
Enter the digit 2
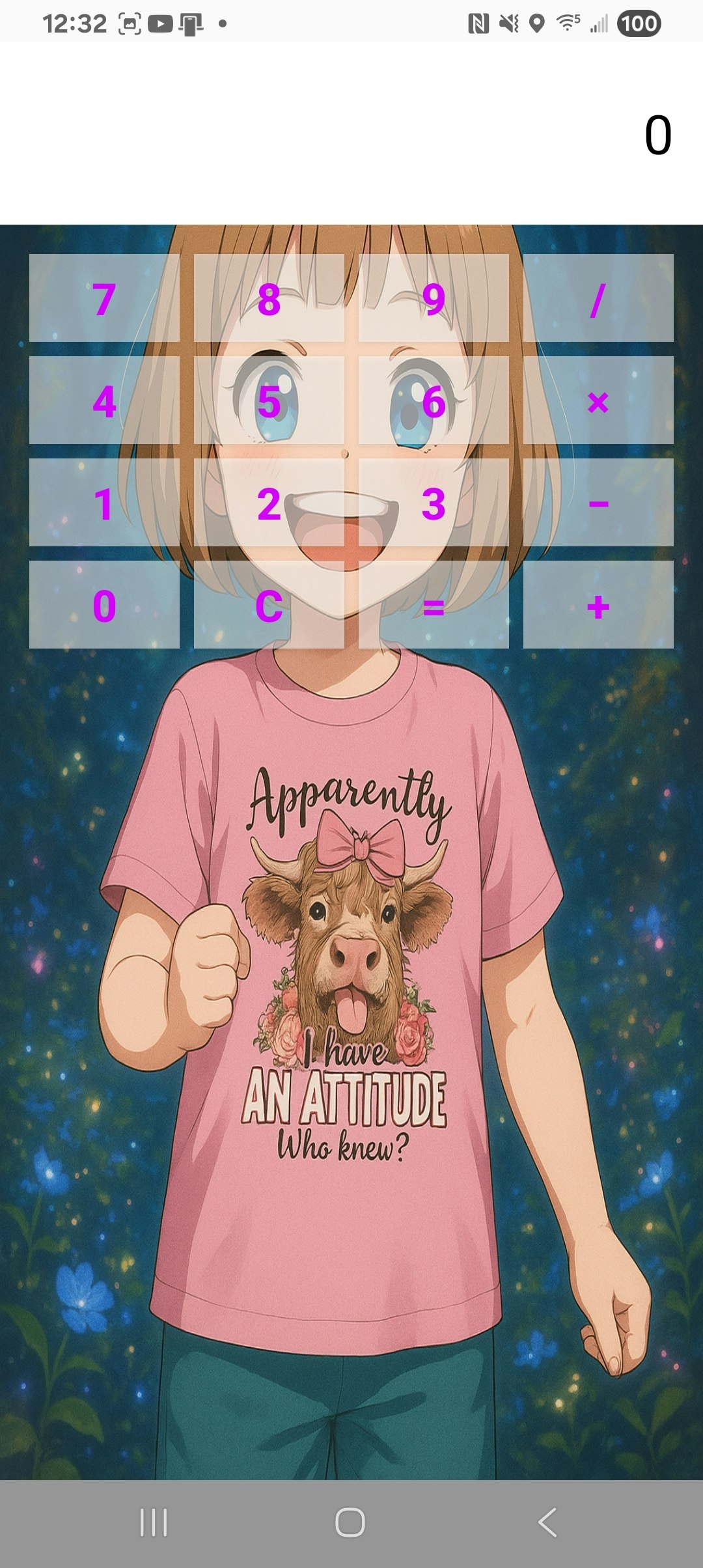(269, 503)
